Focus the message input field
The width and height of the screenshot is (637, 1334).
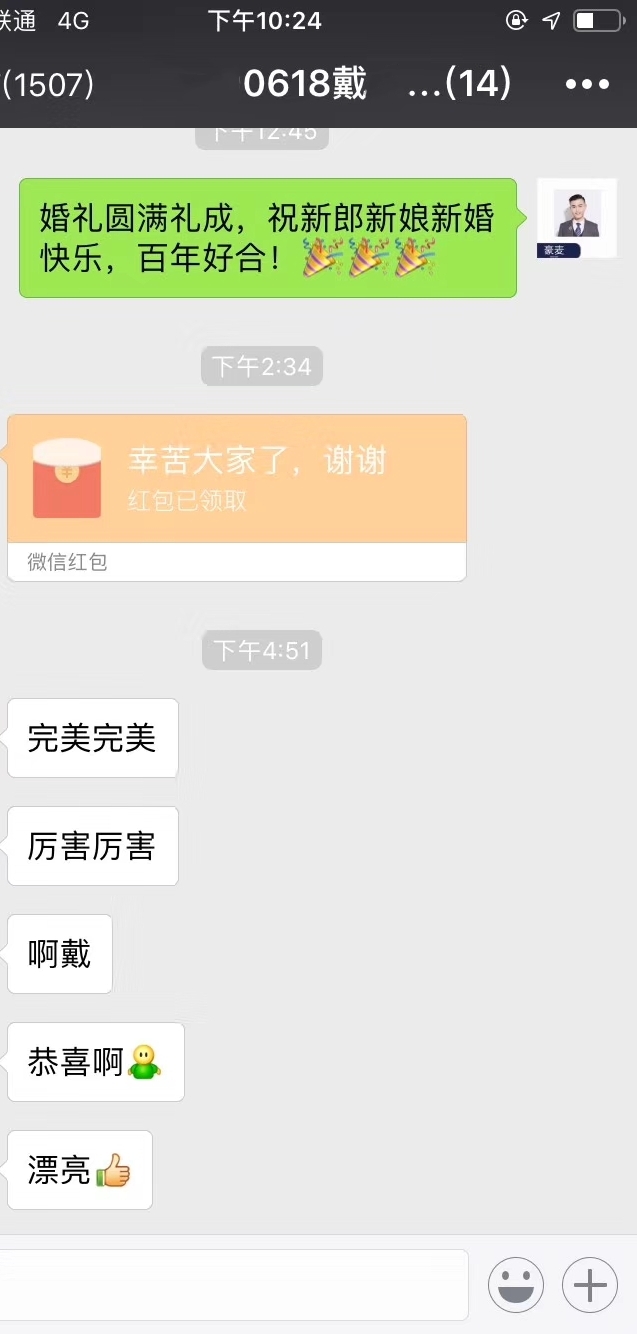coord(234,1285)
